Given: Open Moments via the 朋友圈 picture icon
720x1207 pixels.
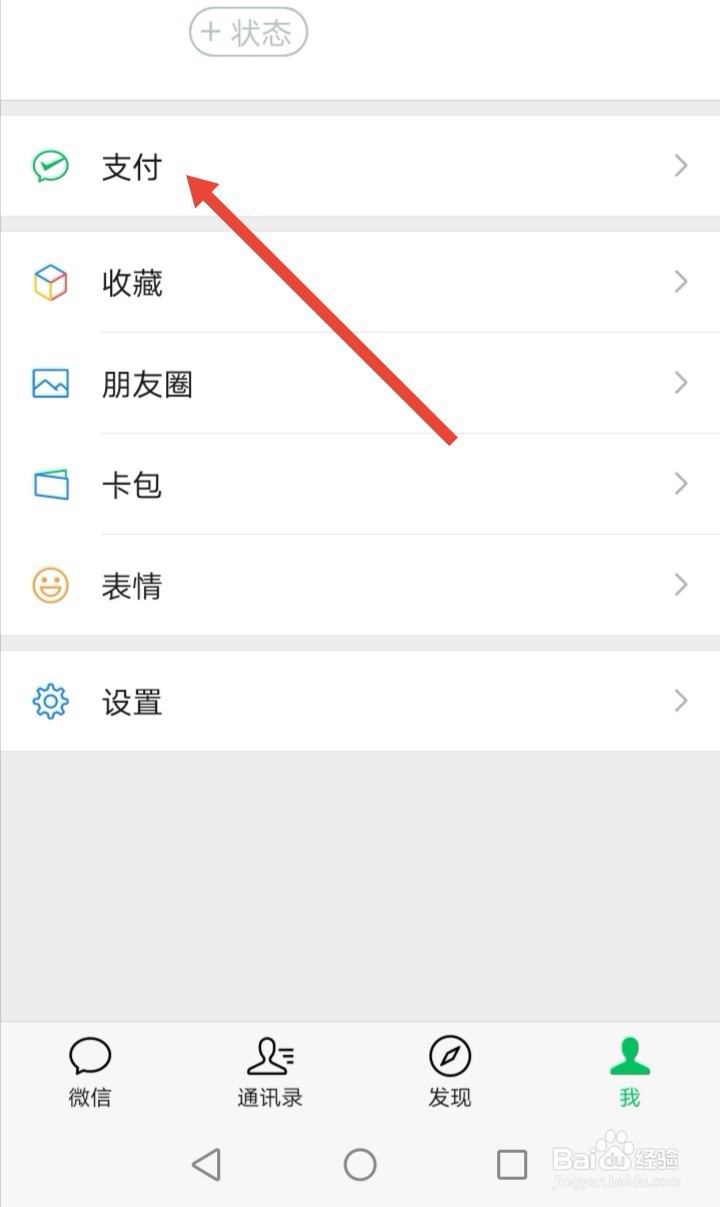Looking at the screenshot, I should [x=50, y=383].
